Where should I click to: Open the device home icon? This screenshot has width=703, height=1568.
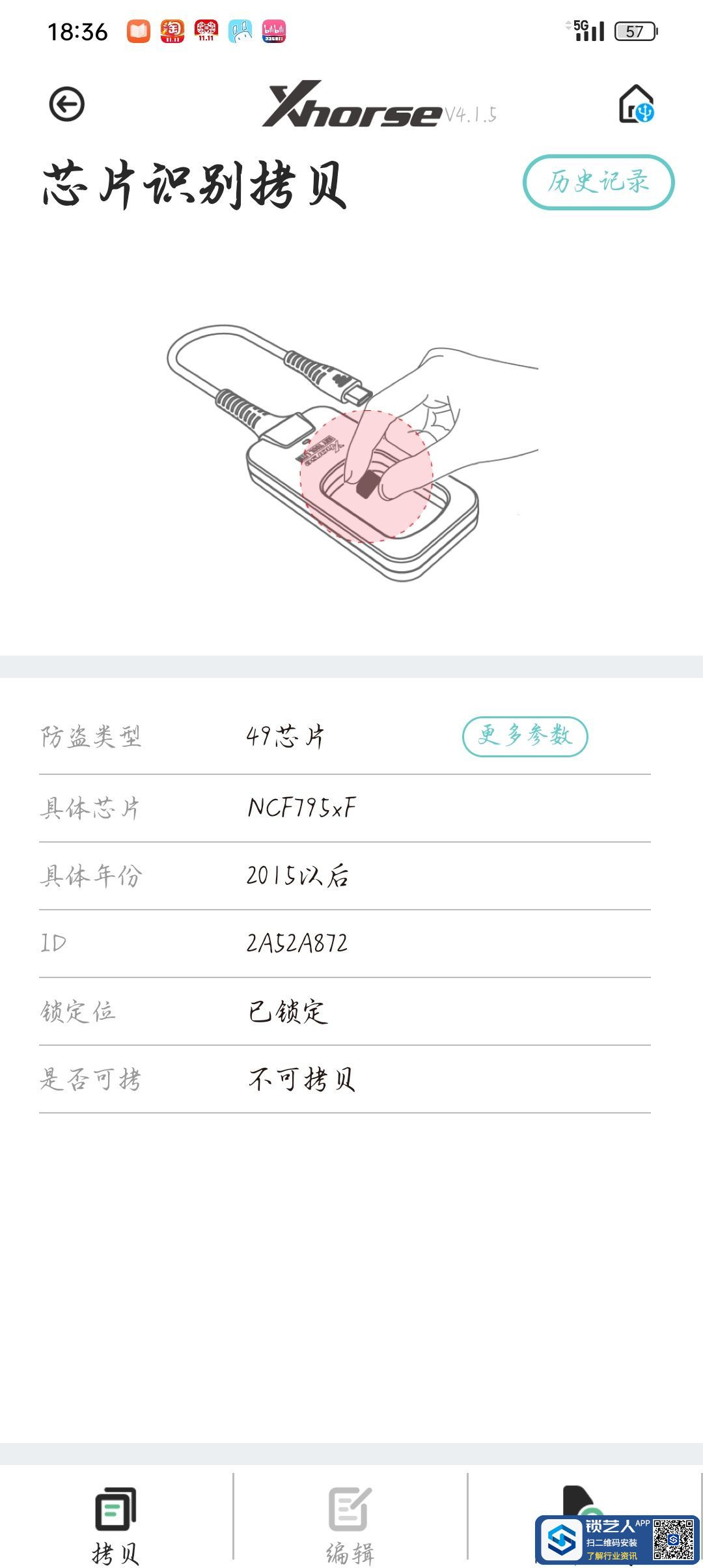pyautogui.click(x=636, y=104)
